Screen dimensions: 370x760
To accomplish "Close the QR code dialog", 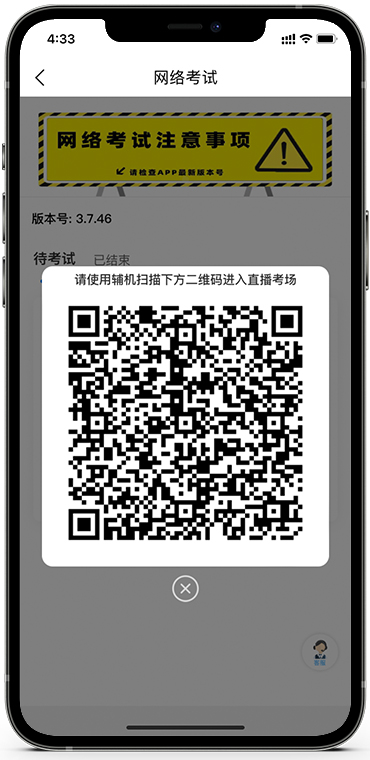I will coord(185,588).
